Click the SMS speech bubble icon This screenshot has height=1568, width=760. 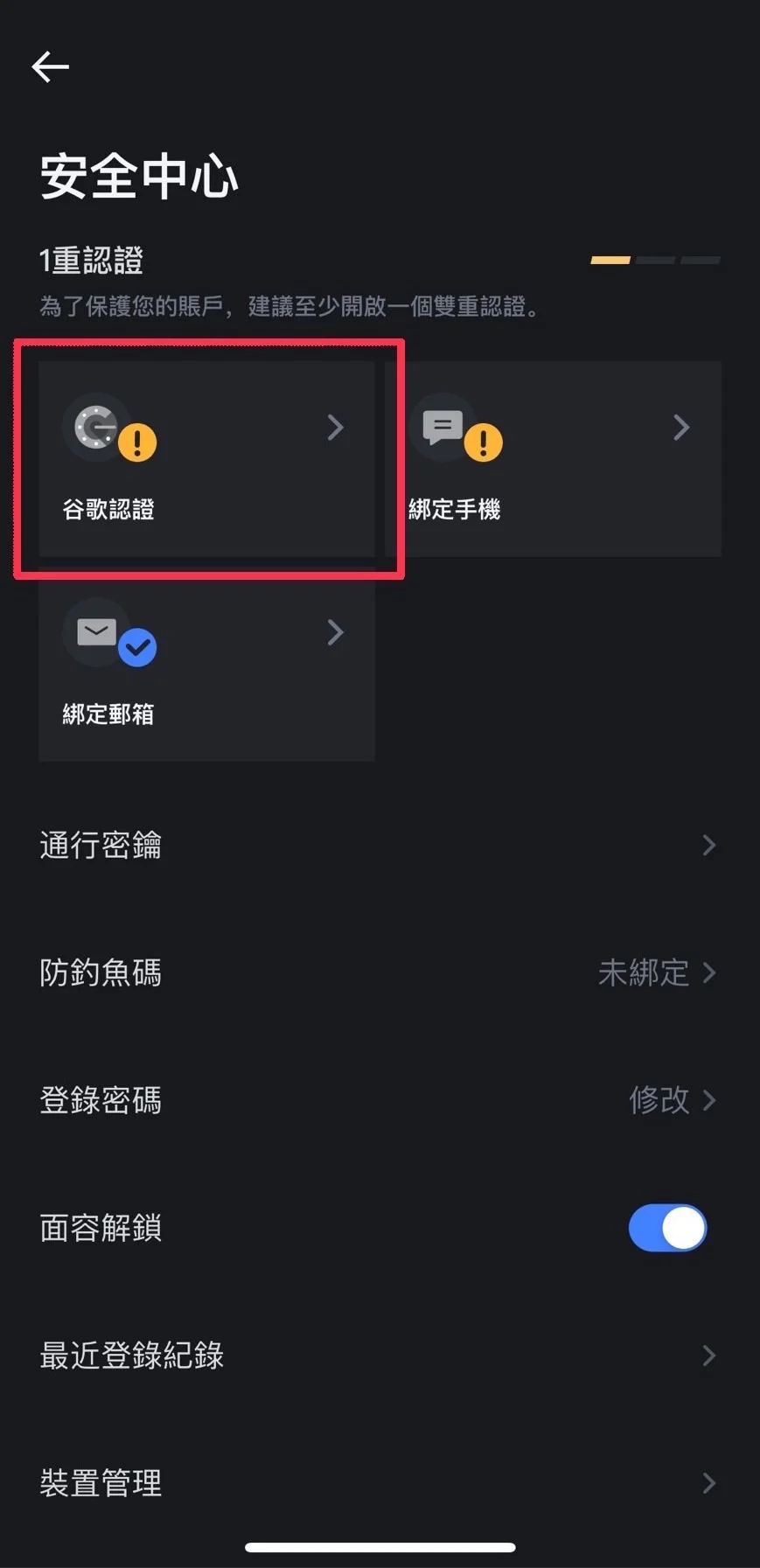443,427
